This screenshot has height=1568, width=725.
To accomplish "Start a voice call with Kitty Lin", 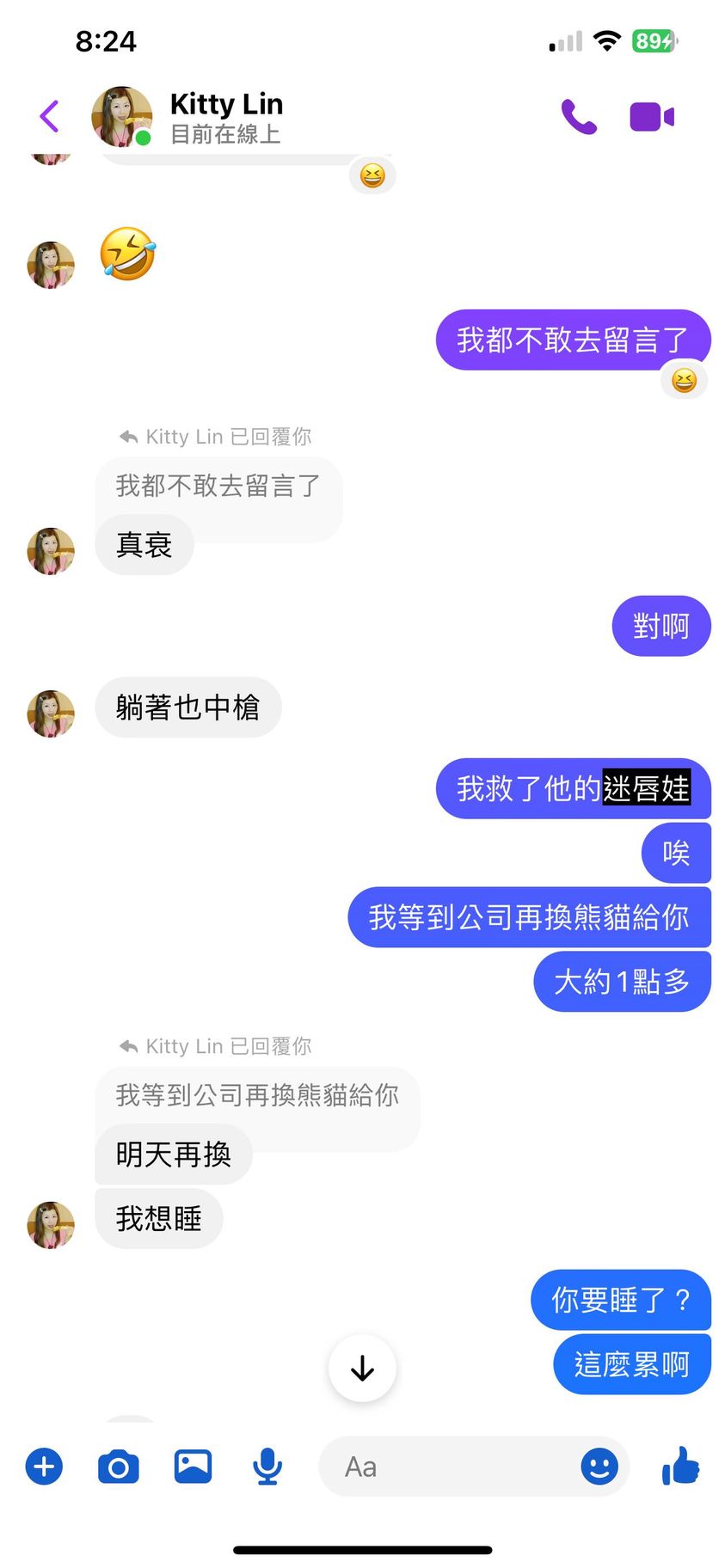I will (579, 117).
